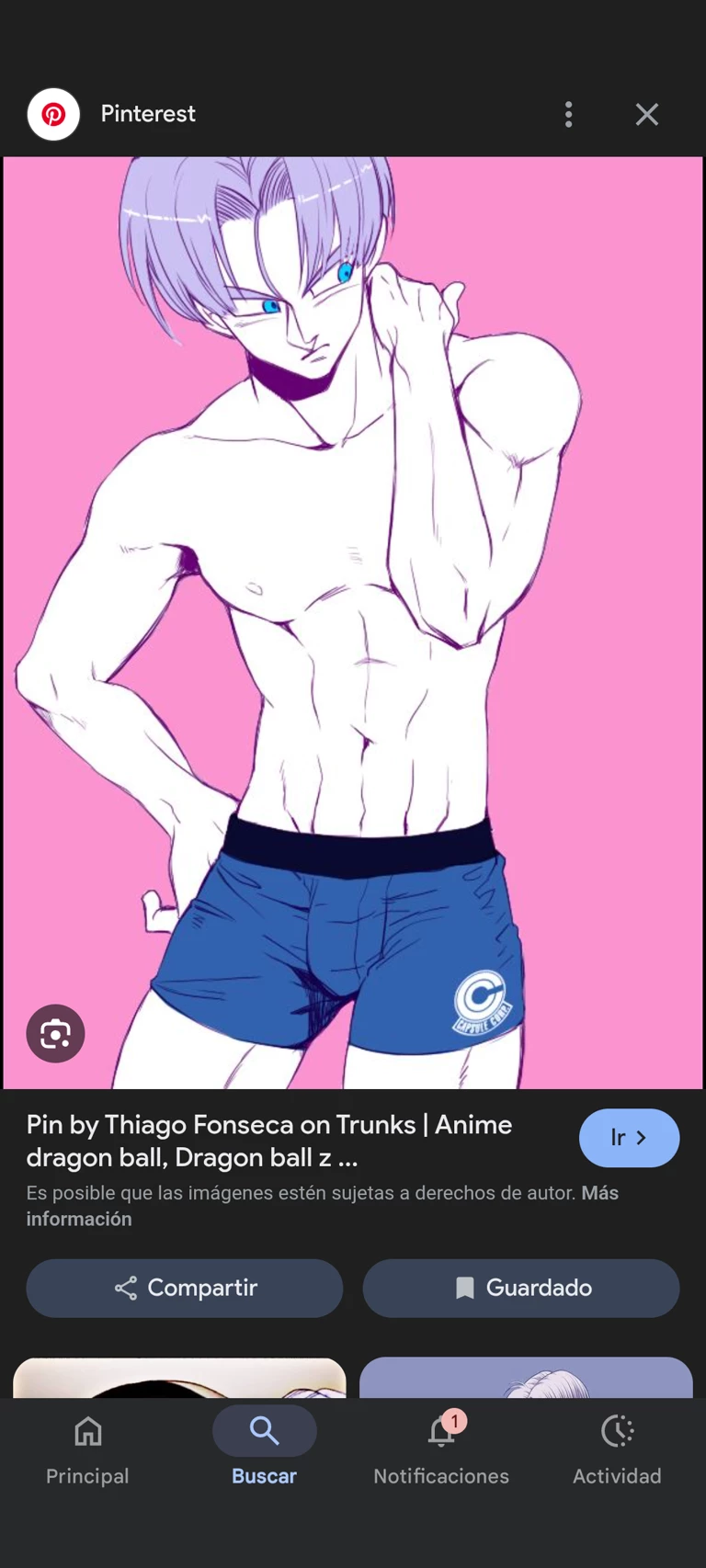Share this image with Compartir
This screenshot has height=1568, width=706.
(185, 1288)
